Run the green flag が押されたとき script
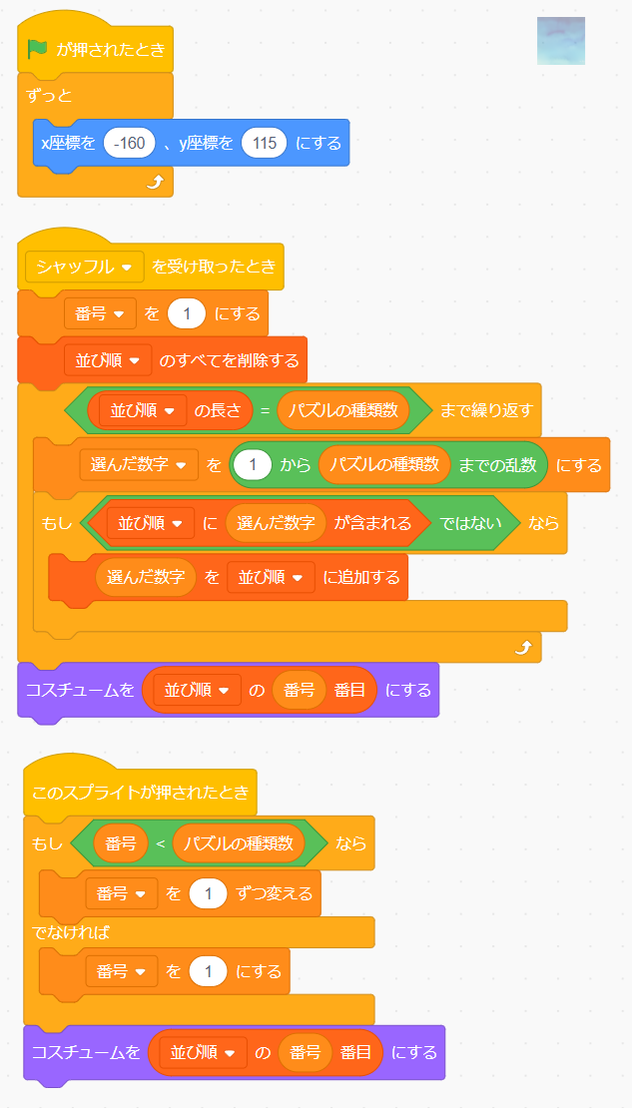The image size is (632, 1108). [x=95, y=49]
